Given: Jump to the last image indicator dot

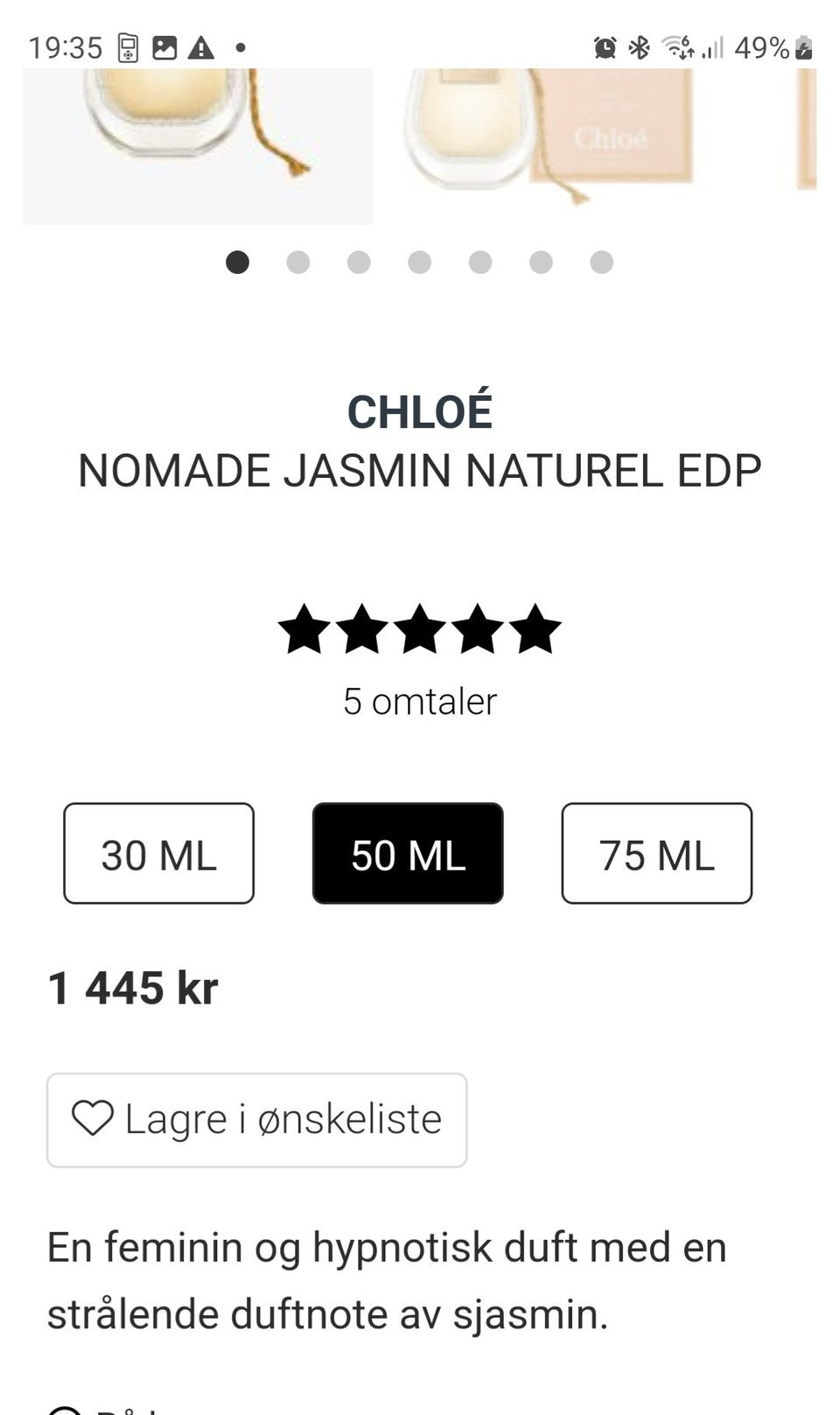Looking at the screenshot, I should [602, 263].
